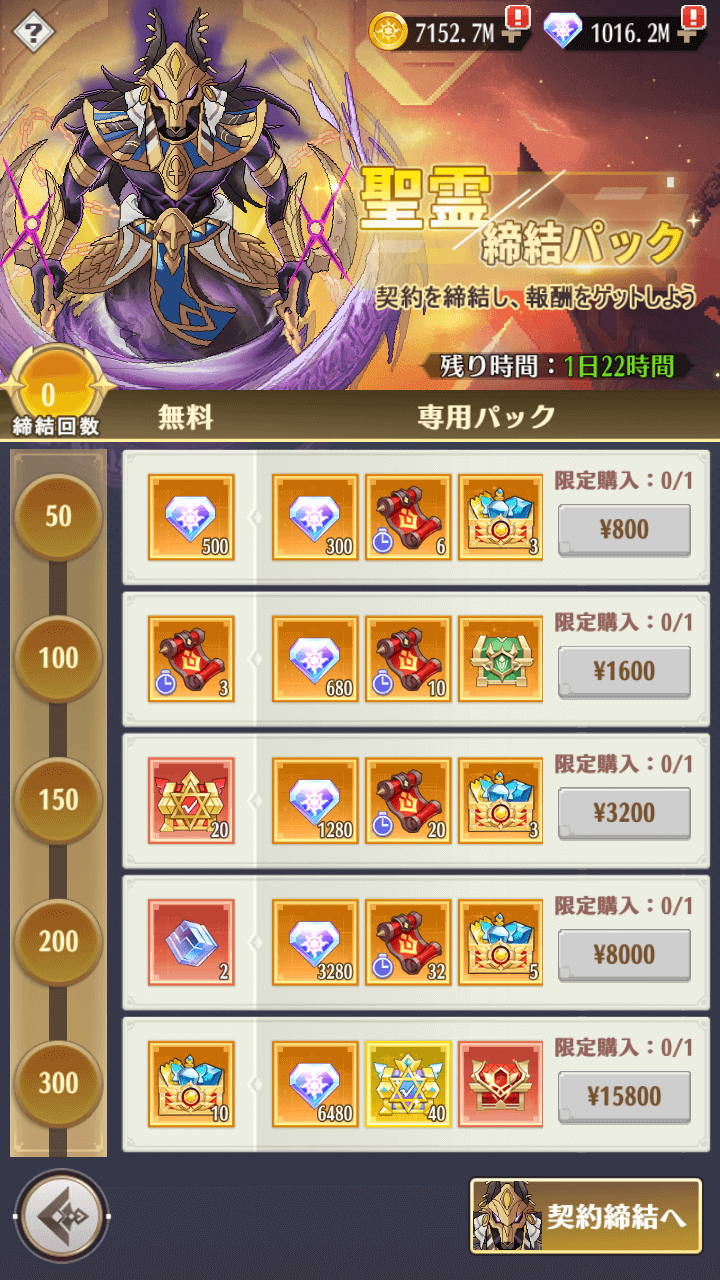View the free crystal cube reward x2
This screenshot has width=720, height=1280.
tap(191, 943)
